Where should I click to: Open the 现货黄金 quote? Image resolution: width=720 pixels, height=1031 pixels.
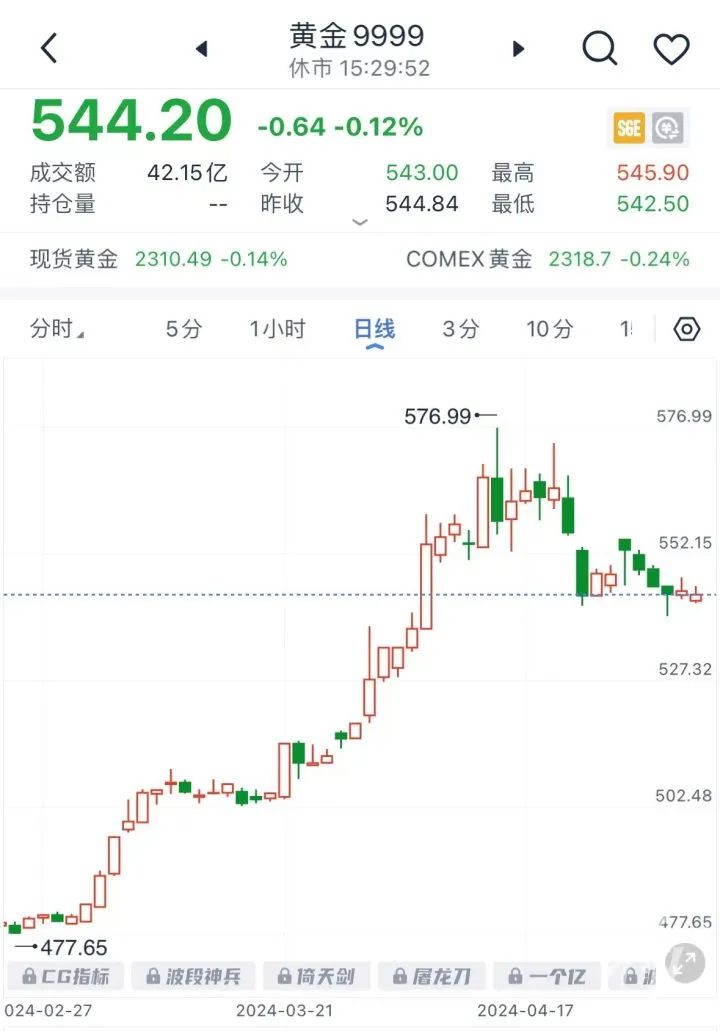point(159,259)
